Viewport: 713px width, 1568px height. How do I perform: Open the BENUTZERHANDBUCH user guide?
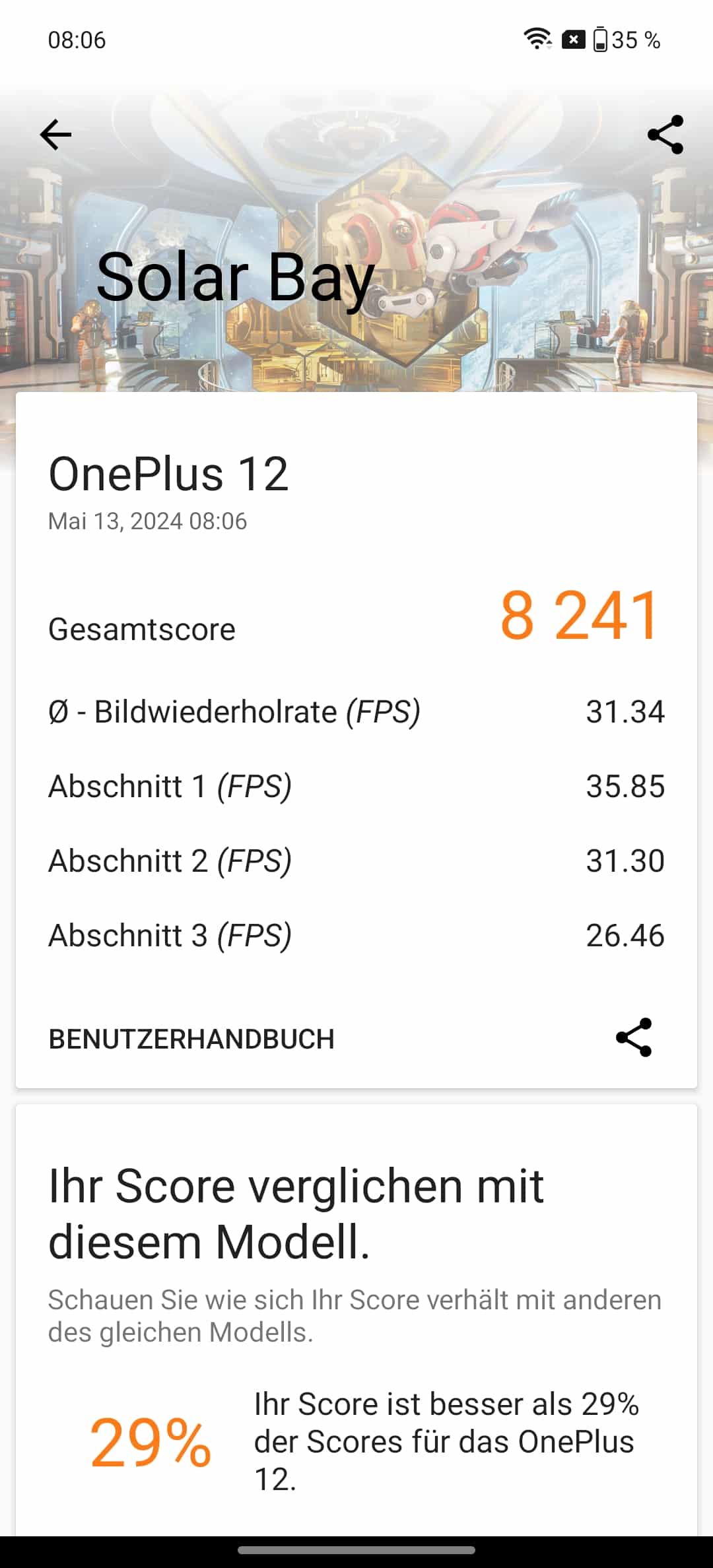[191, 1039]
